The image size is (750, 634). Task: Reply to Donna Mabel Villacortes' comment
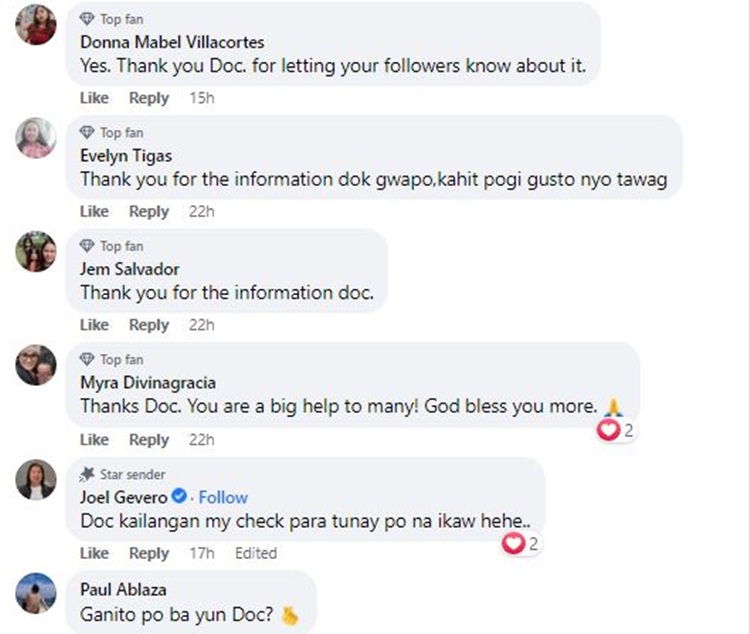[x=149, y=98]
